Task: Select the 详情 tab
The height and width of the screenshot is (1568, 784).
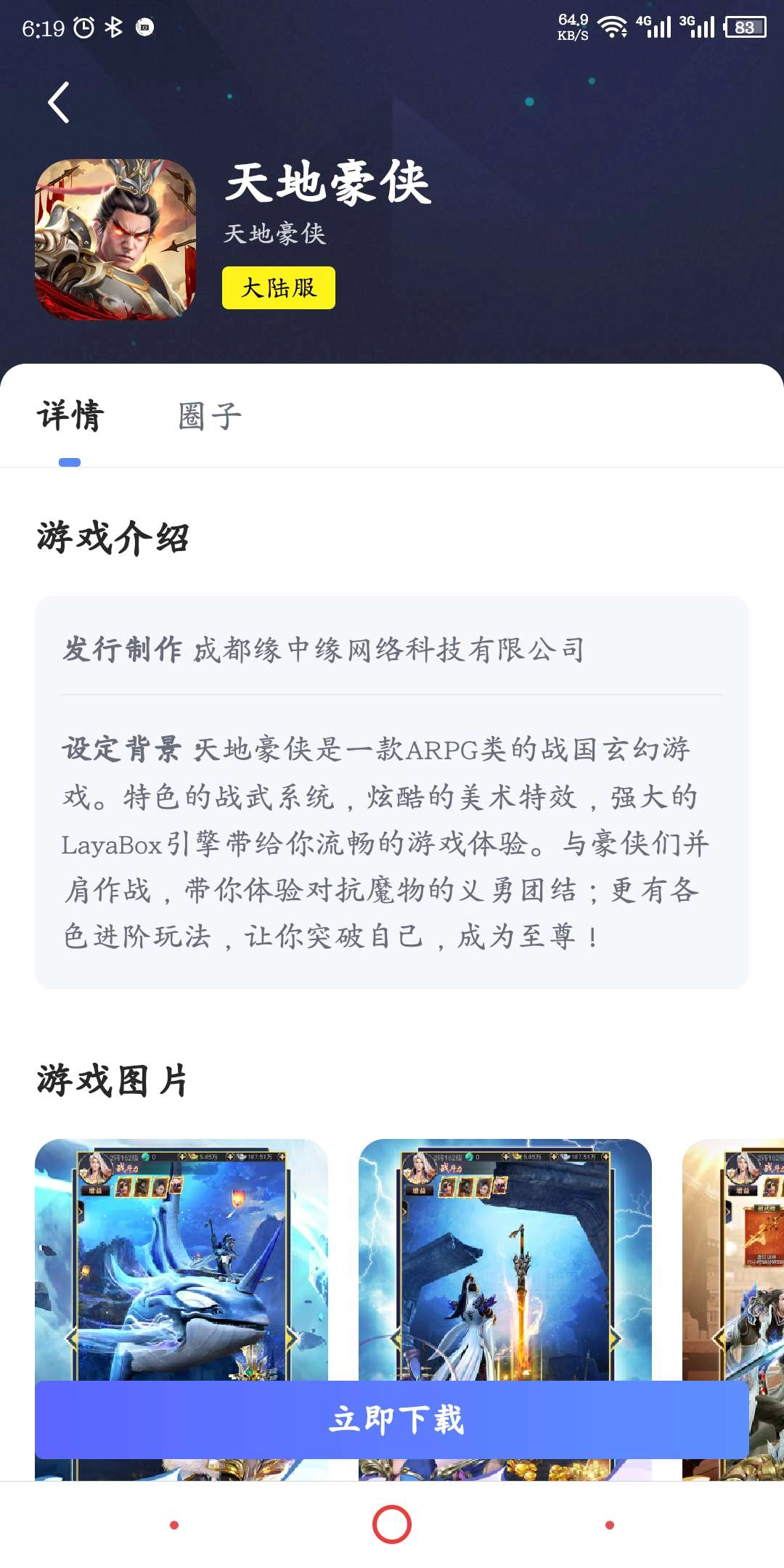Action: (70, 417)
